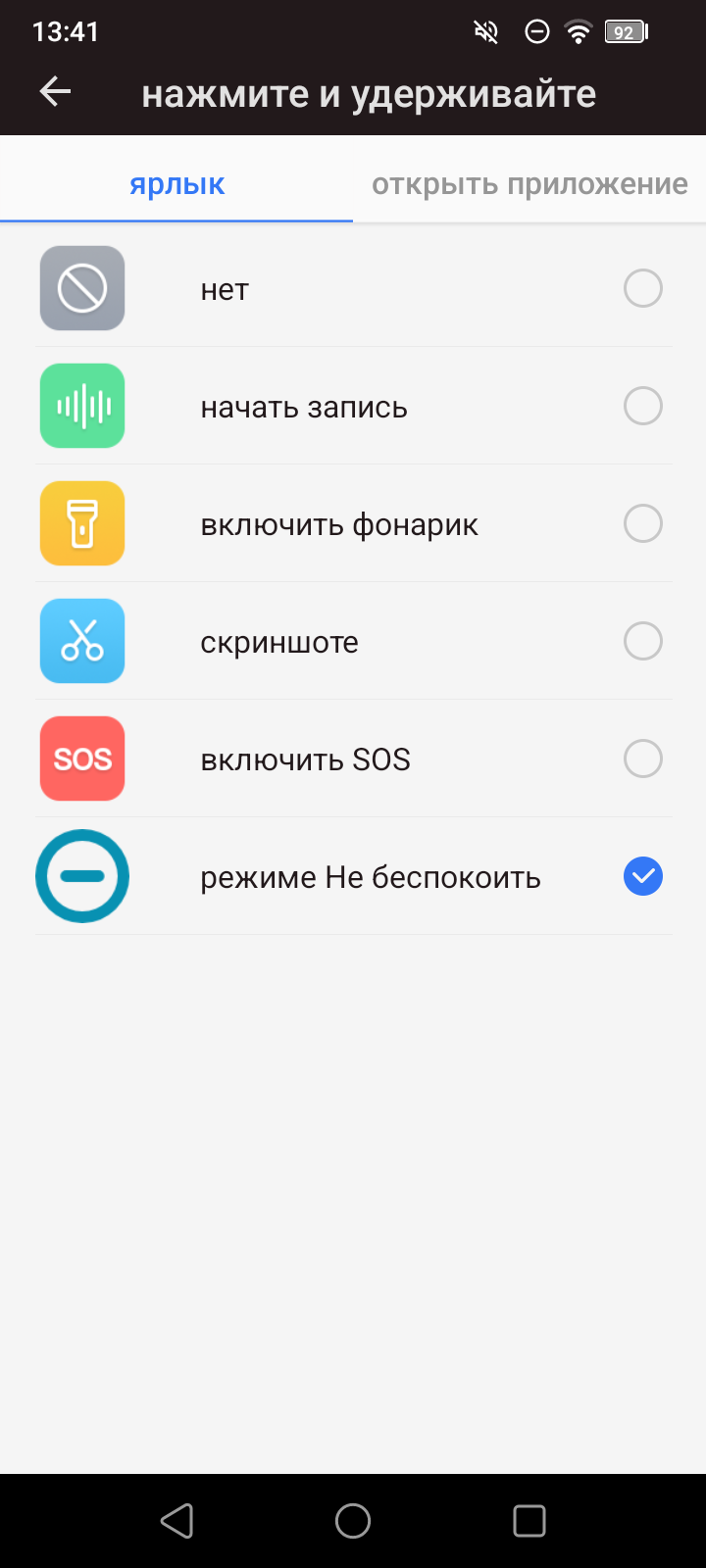Go to the home screen
Viewport: 706px width, 1568px height.
click(353, 1521)
